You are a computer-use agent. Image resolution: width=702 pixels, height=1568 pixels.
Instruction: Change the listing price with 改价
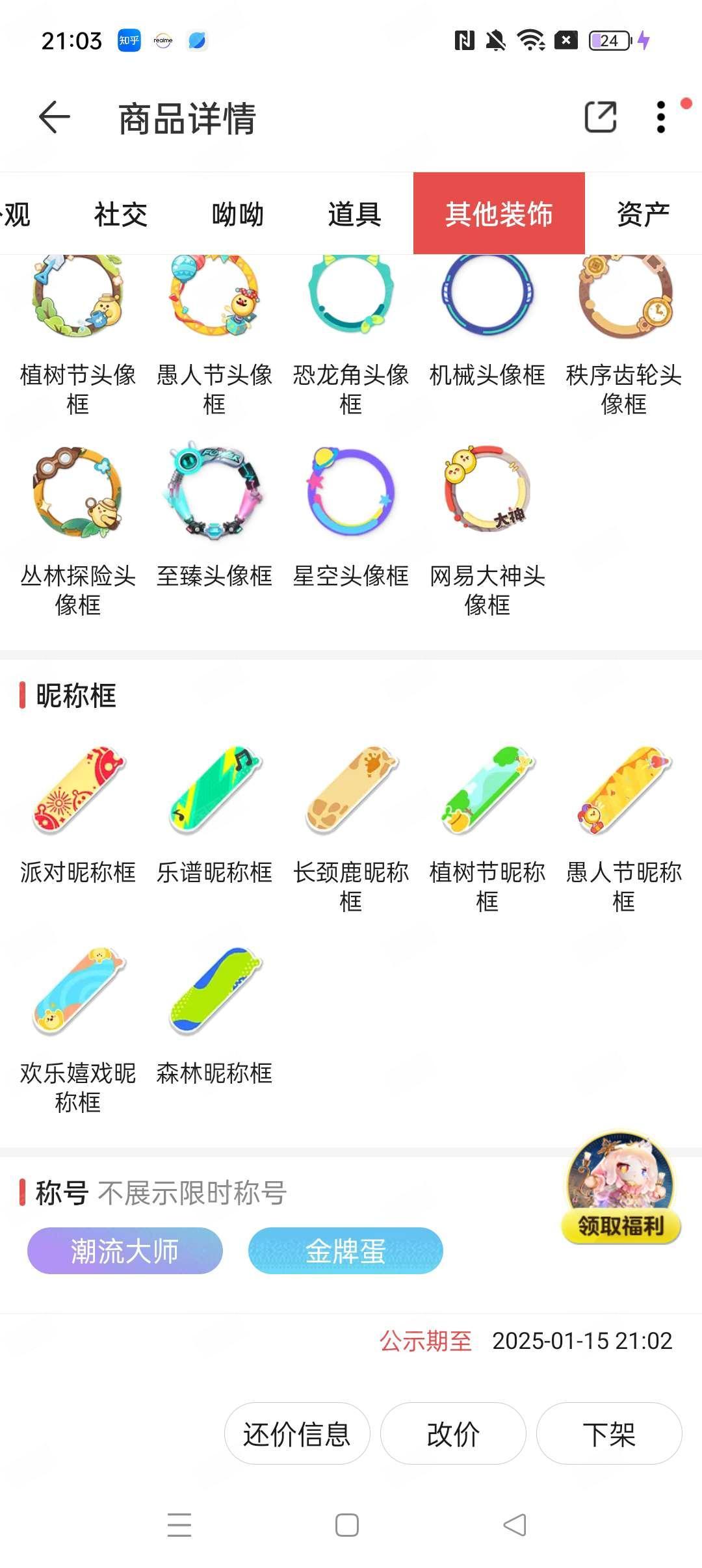(x=453, y=1433)
